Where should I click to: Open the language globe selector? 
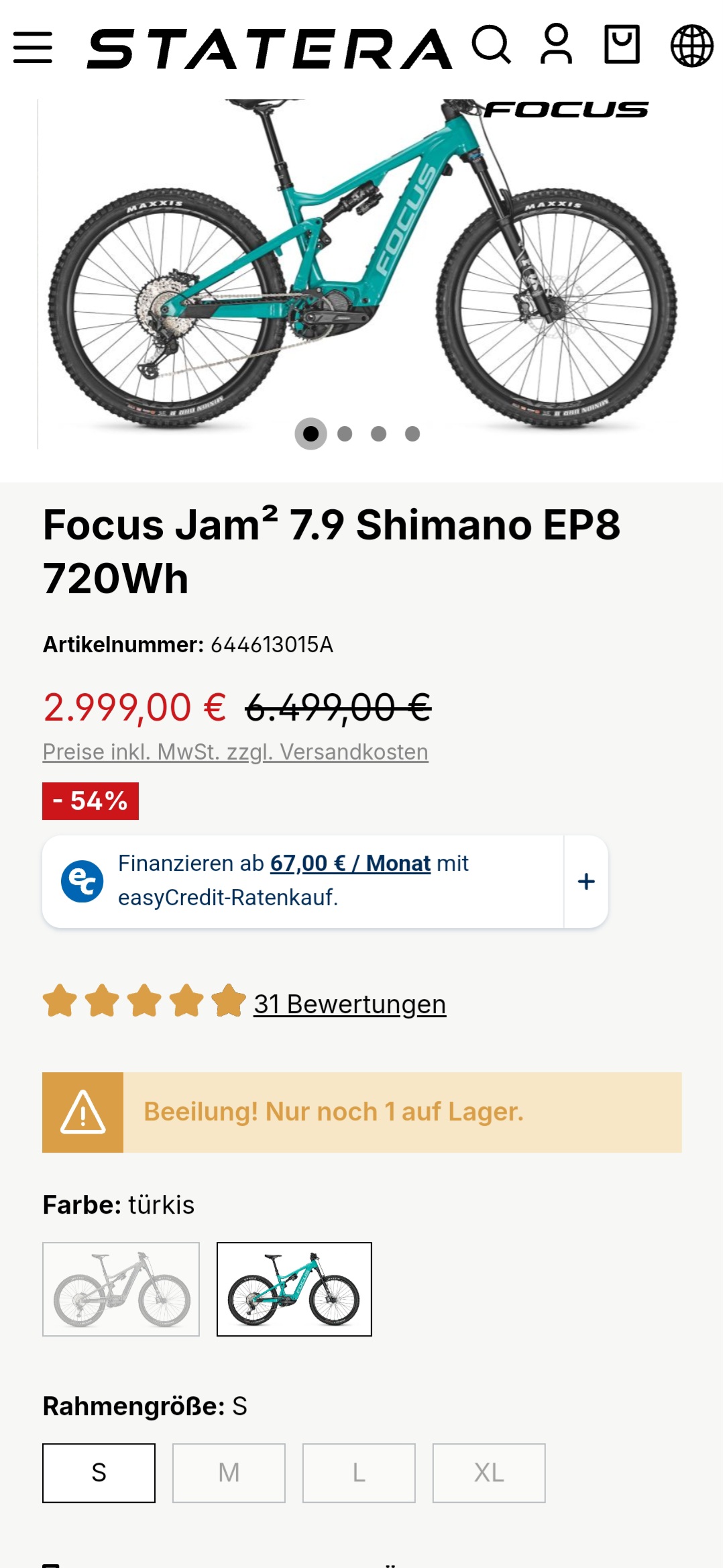point(691,46)
